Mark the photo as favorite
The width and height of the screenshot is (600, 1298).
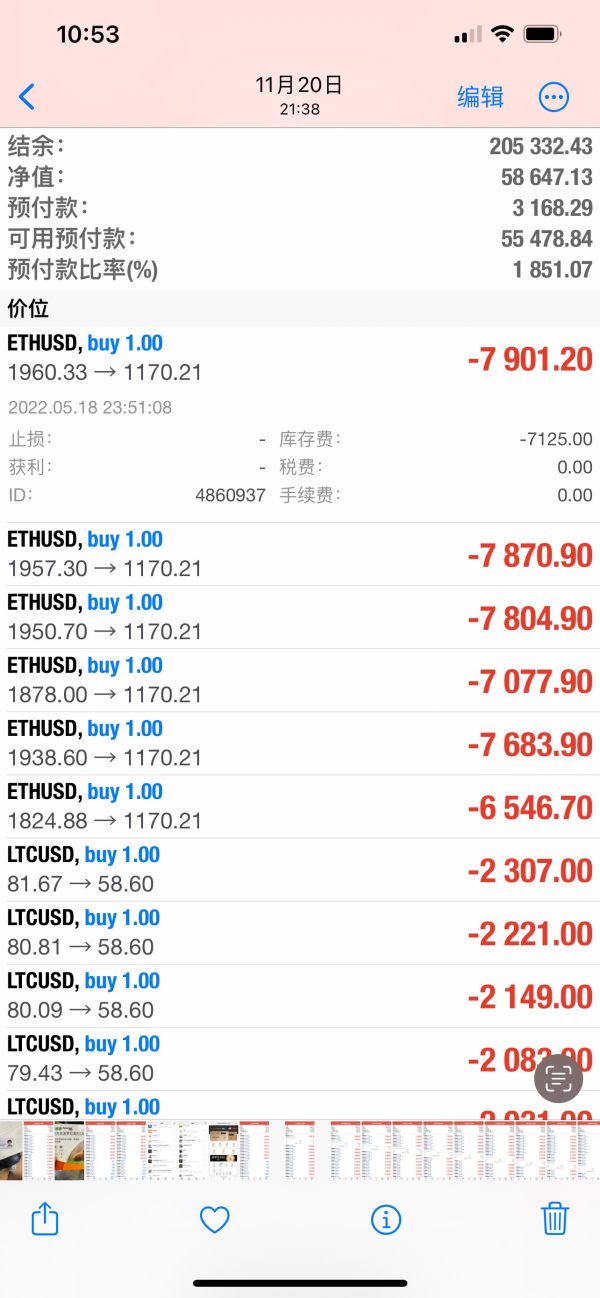(215, 1219)
